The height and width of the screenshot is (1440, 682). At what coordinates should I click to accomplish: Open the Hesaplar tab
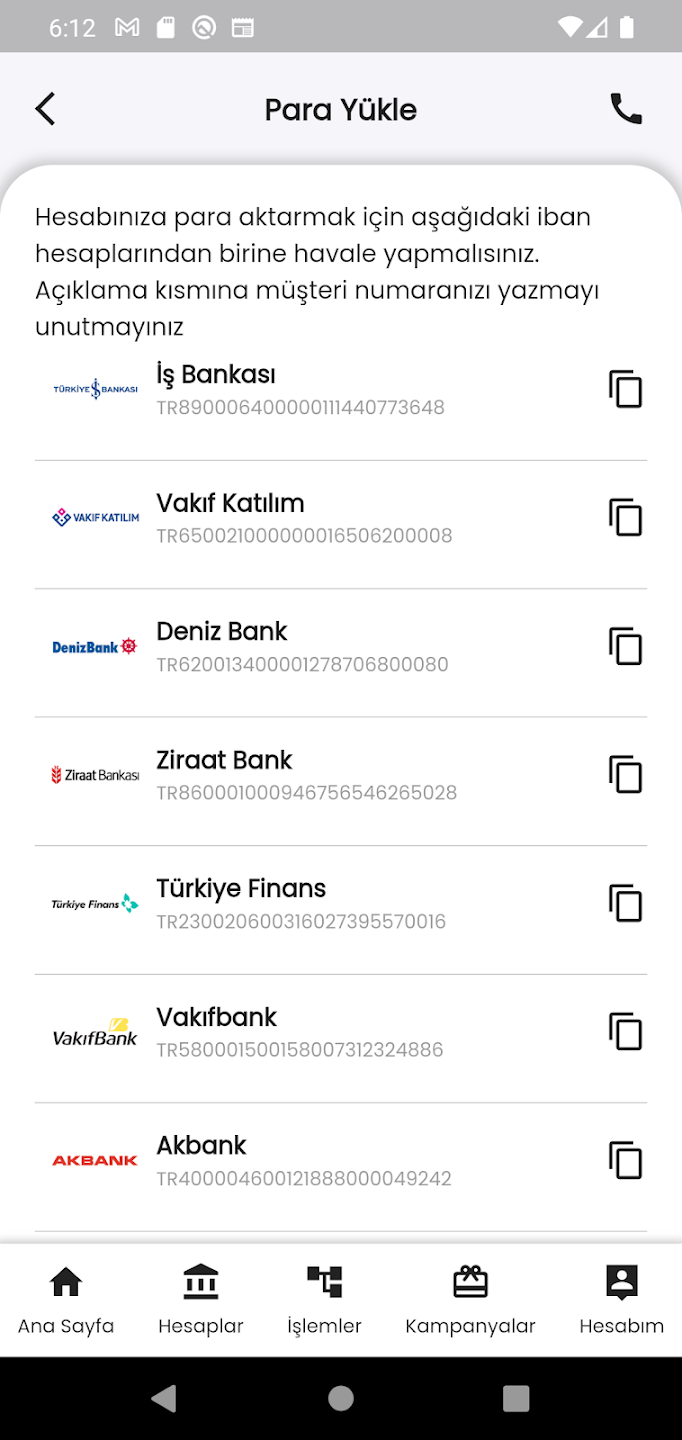coord(201,1300)
